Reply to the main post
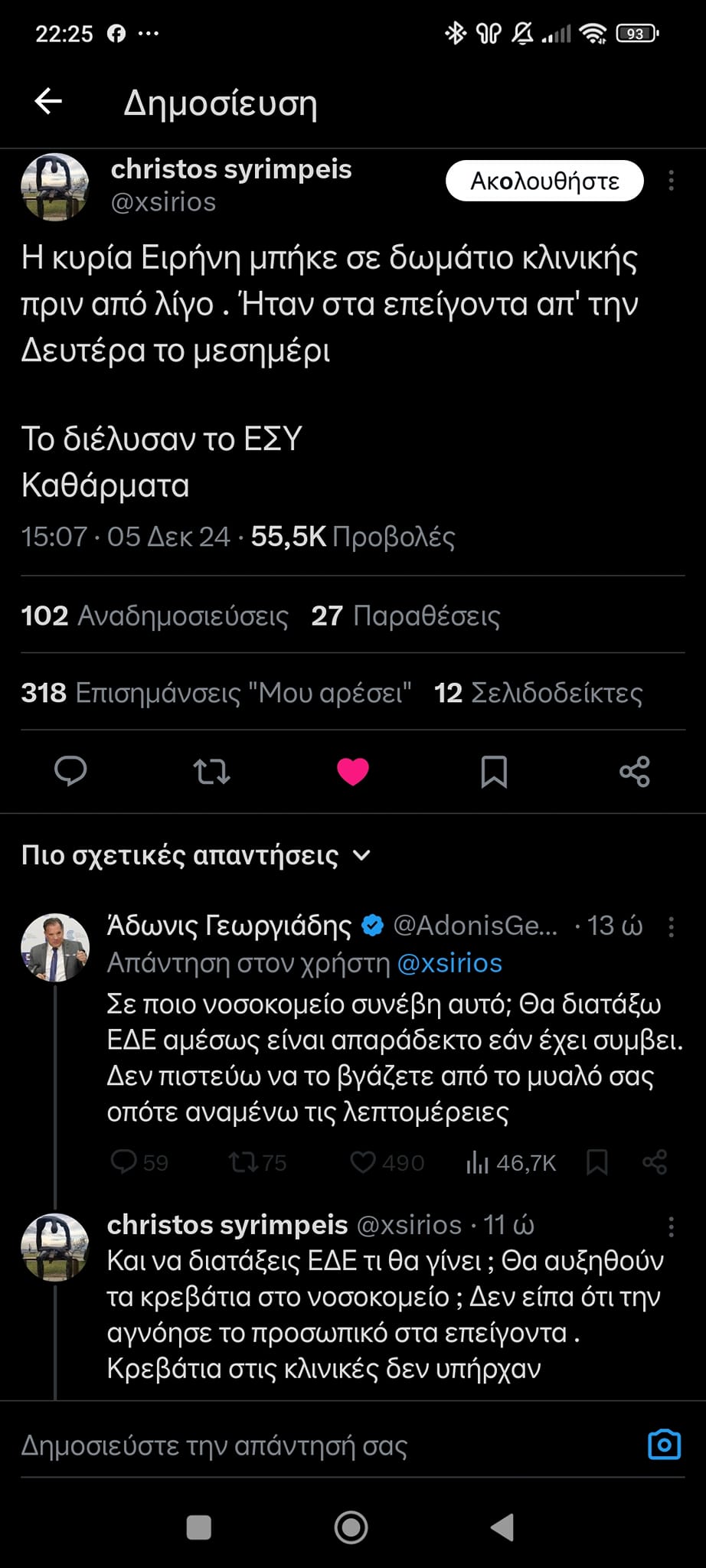The image size is (706, 1568). (70, 771)
